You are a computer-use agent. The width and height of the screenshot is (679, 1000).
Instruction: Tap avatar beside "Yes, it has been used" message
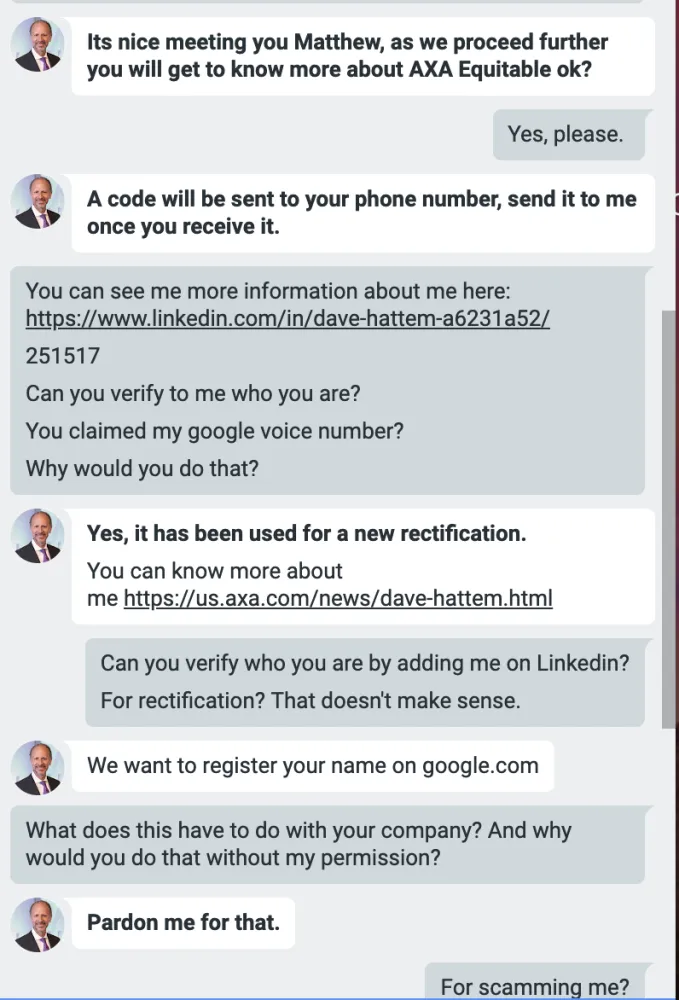[38, 536]
